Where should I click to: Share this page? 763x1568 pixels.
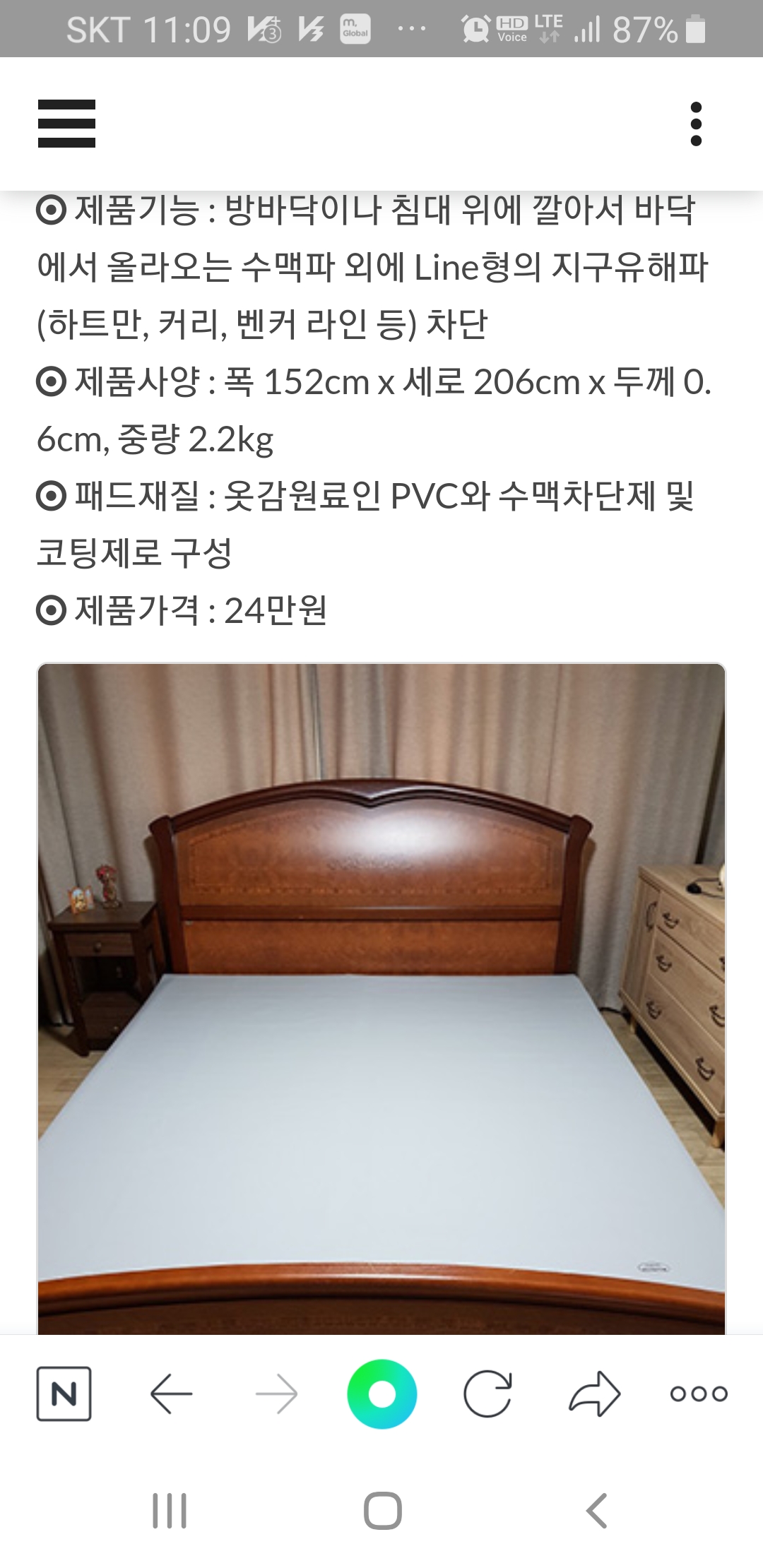click(594, 1394)
